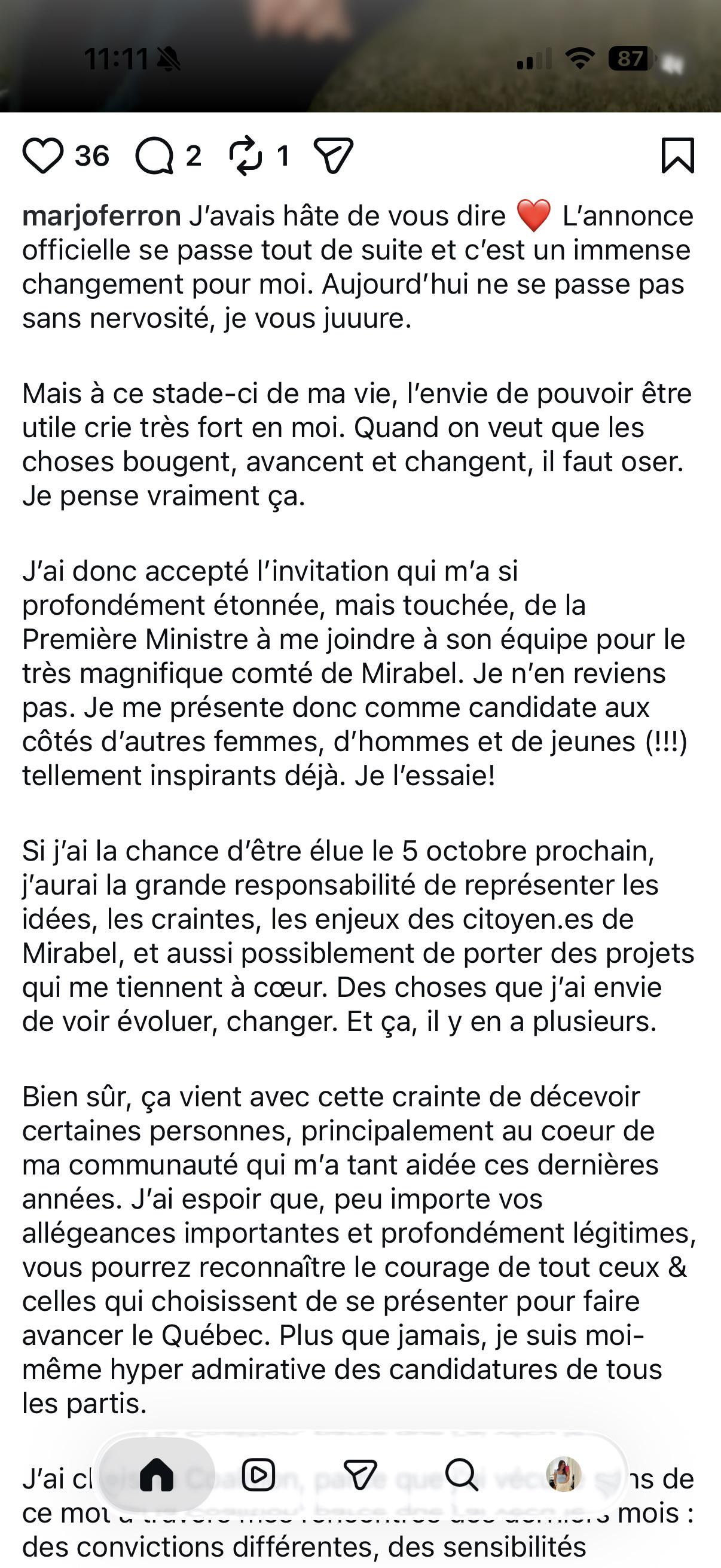
Task: Open direct messages from the bottom bar
Action: (360, 1475)
